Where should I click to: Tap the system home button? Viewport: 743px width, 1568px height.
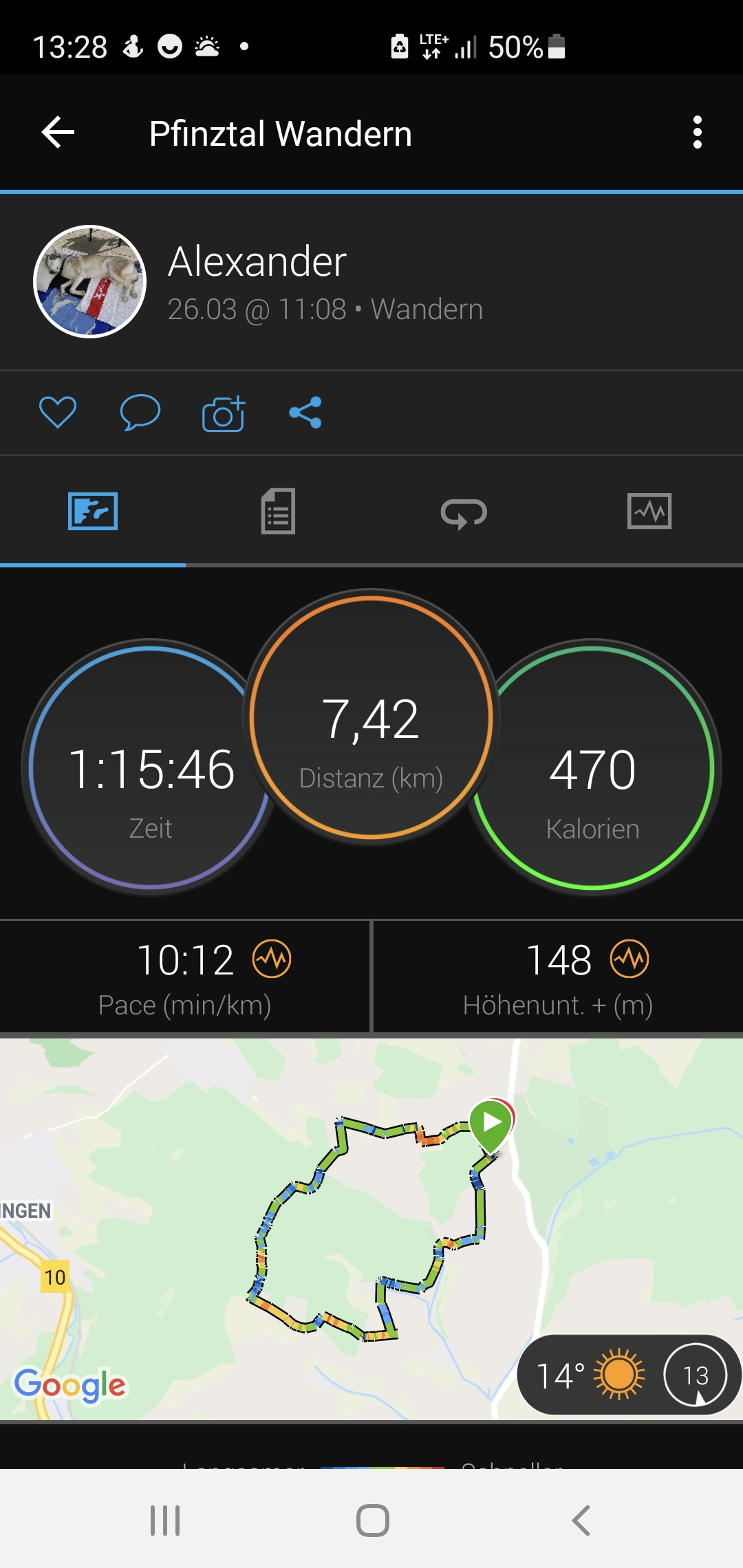(372, 1520)
